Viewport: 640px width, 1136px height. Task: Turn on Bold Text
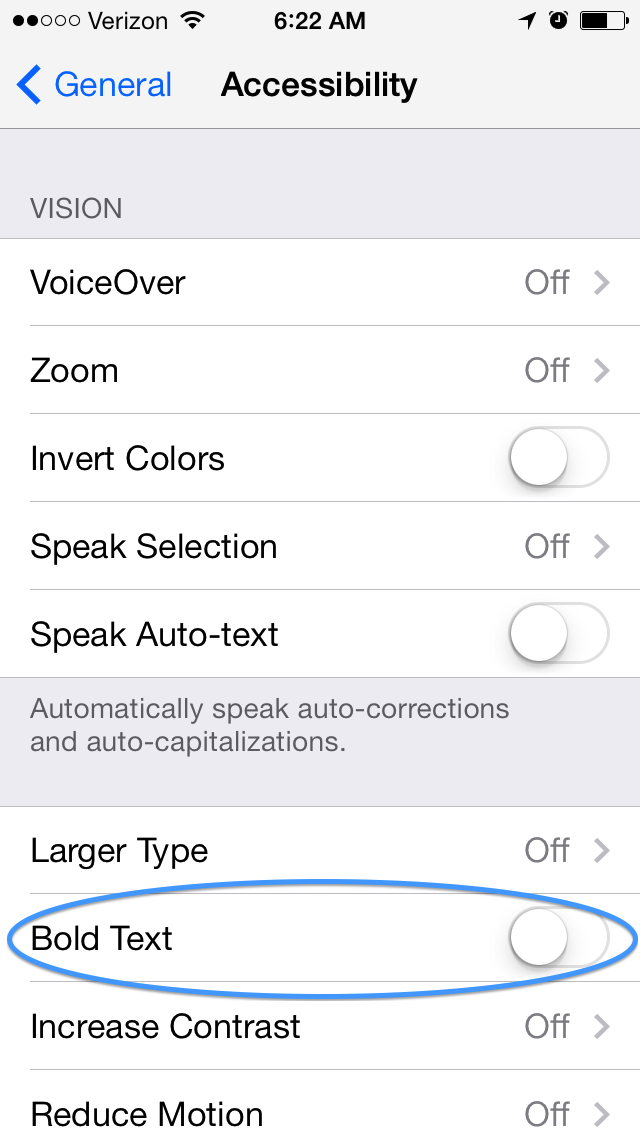559,938
